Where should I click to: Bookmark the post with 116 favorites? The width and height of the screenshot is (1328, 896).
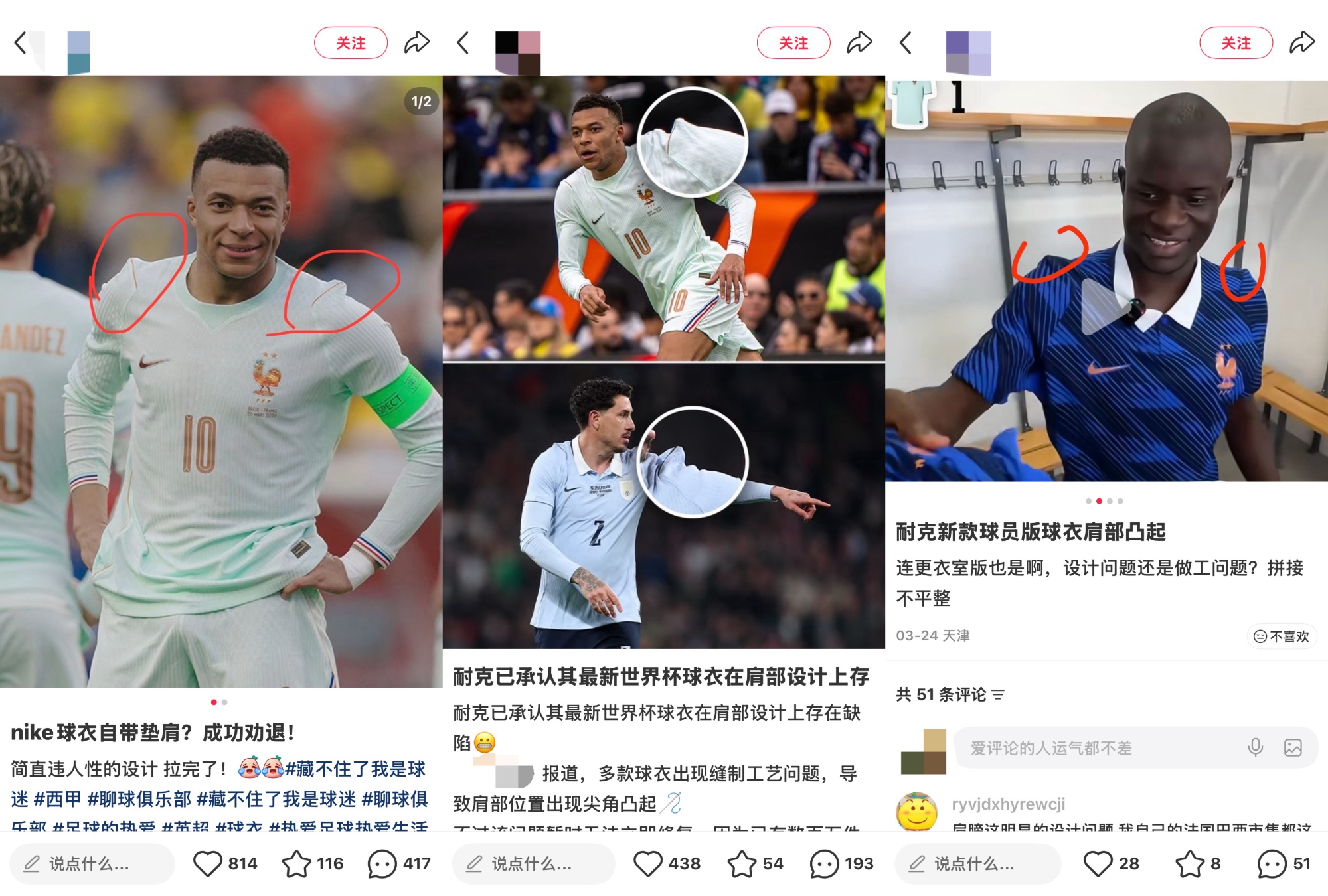(x=296, y=863)
